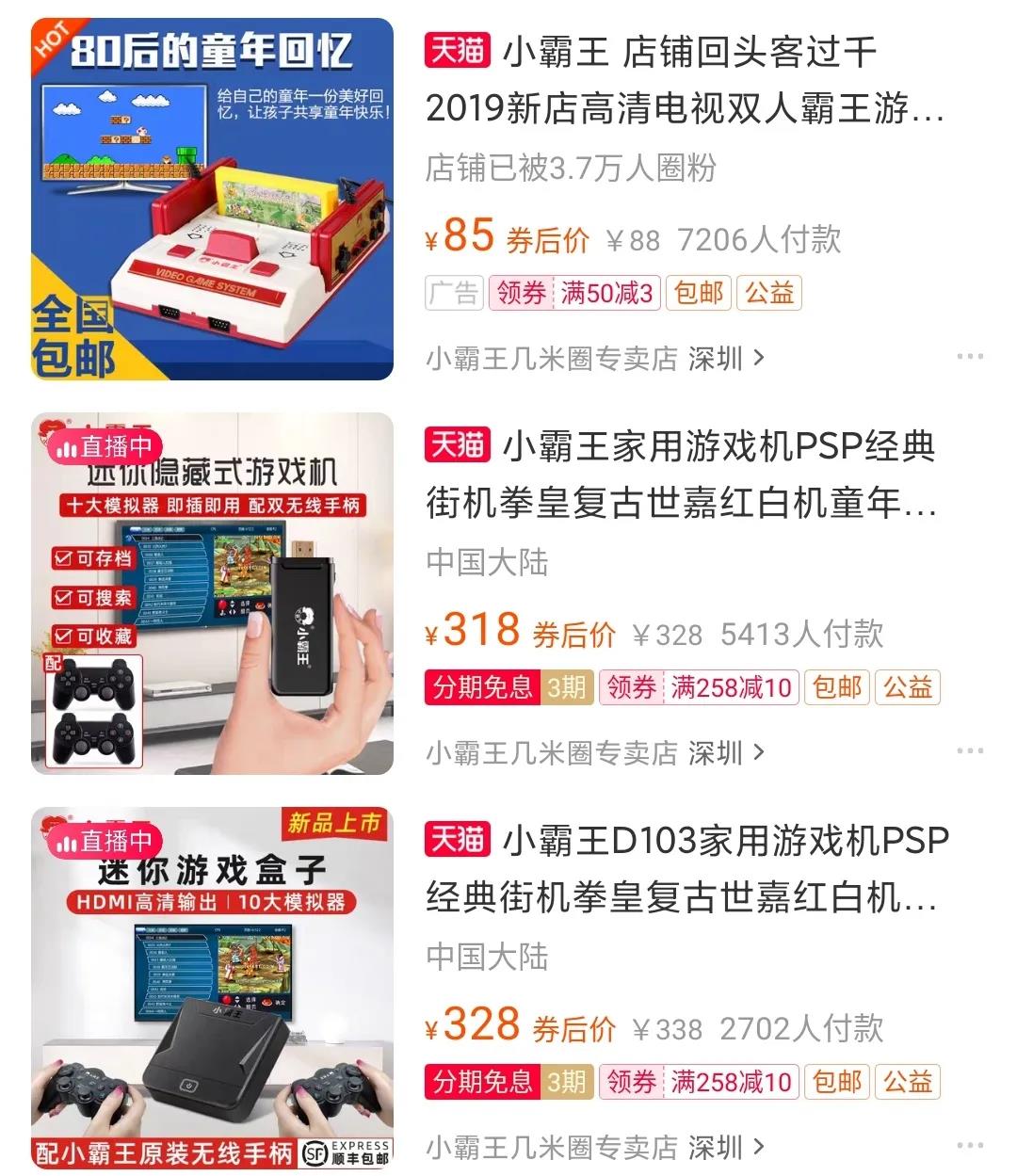Viewport: 1017px width, 1176px height.
Task: Open more options for the ¥318 game stick
Action: pos(969,751)
